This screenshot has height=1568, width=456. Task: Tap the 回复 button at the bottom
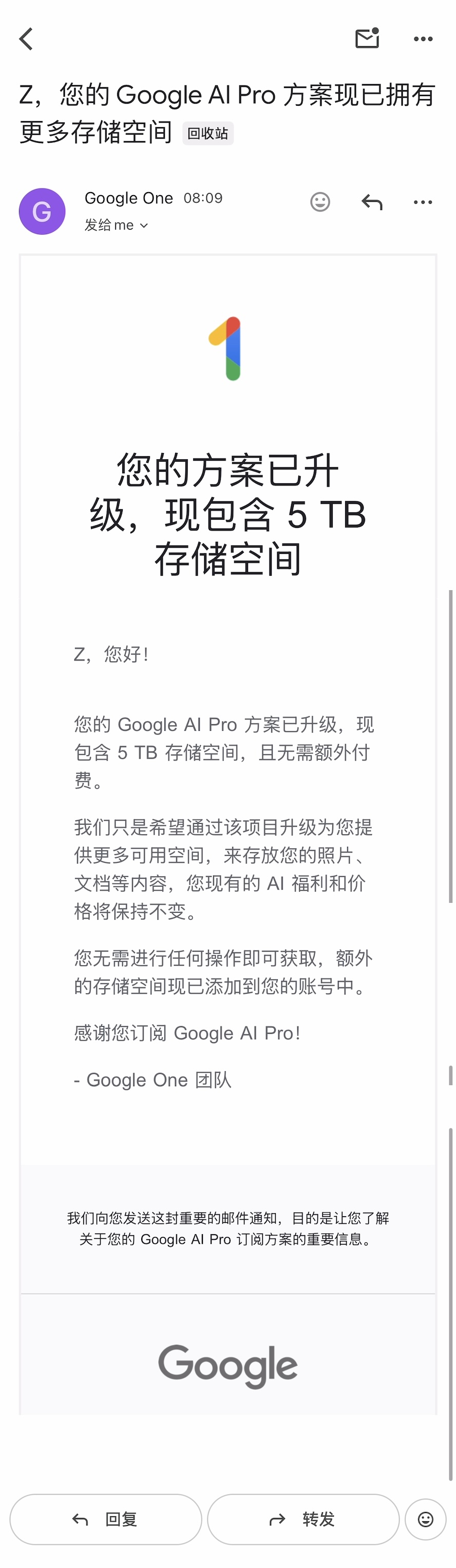coord(105,1519)
